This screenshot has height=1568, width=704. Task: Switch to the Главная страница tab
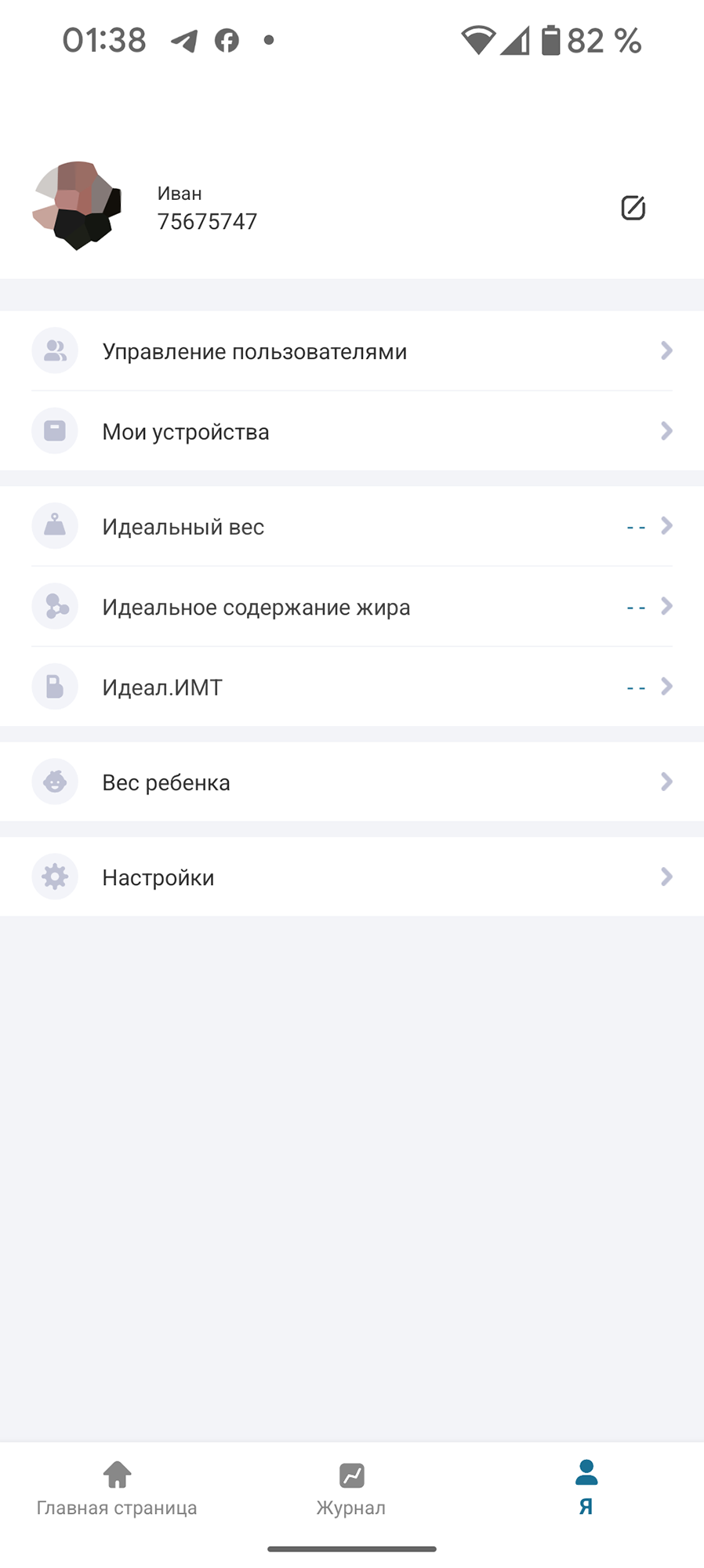click(x=117, y=1488)
